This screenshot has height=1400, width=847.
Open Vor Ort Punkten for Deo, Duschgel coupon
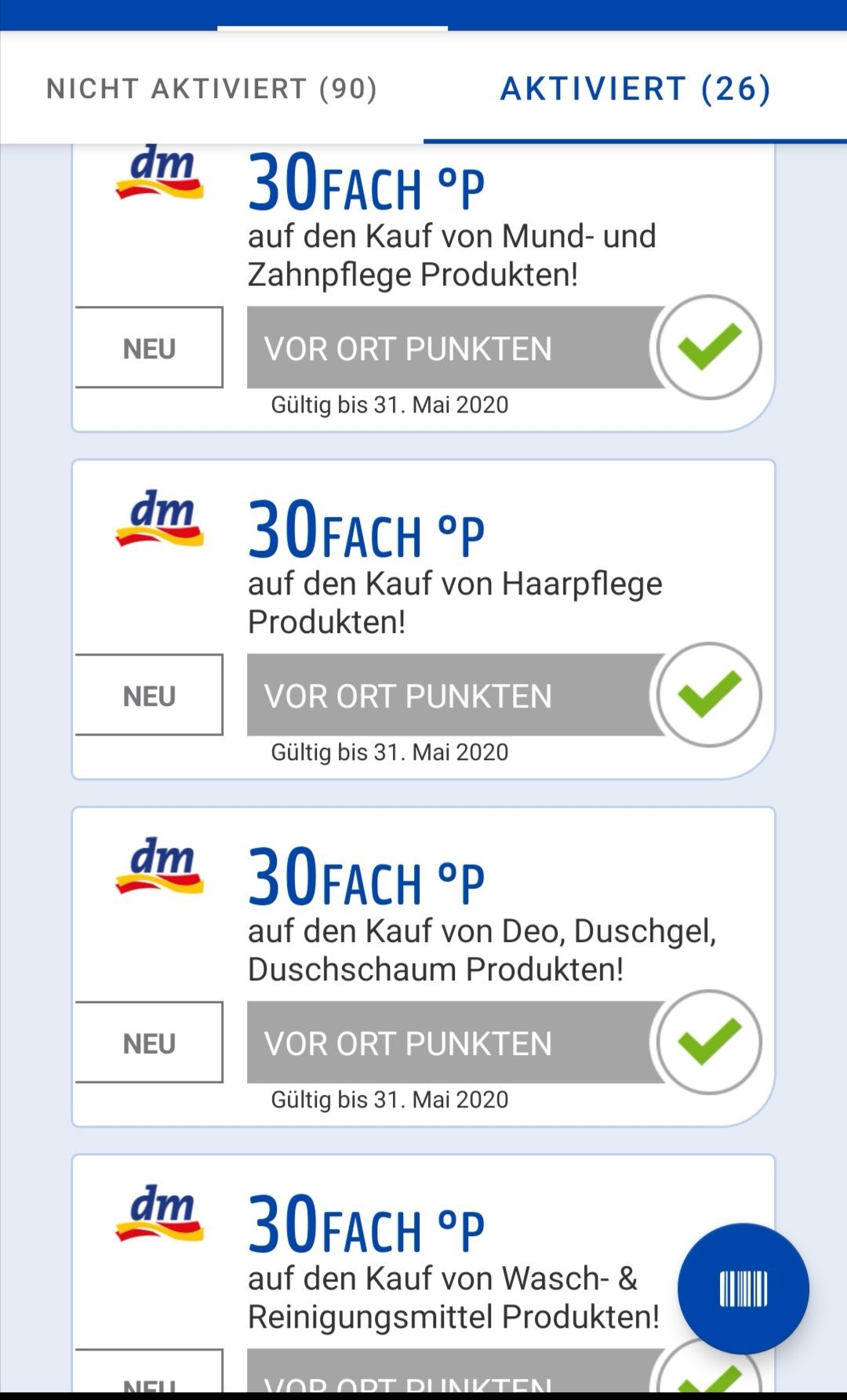tap(455, 1042)
